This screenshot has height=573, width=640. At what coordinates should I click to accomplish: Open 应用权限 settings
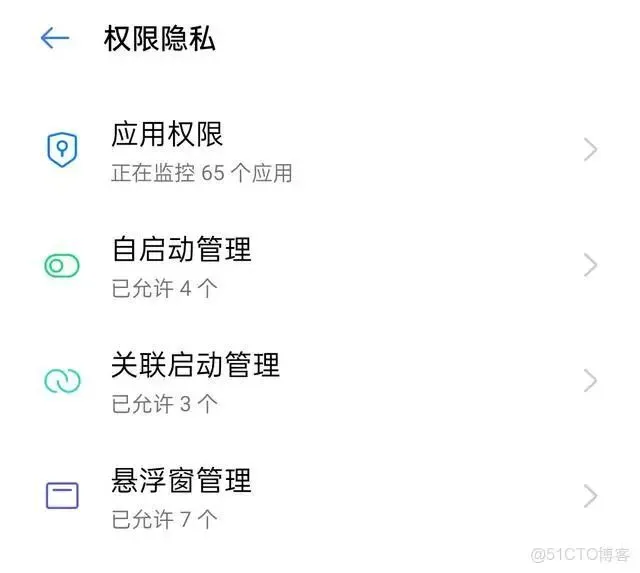tap(320, 150)
